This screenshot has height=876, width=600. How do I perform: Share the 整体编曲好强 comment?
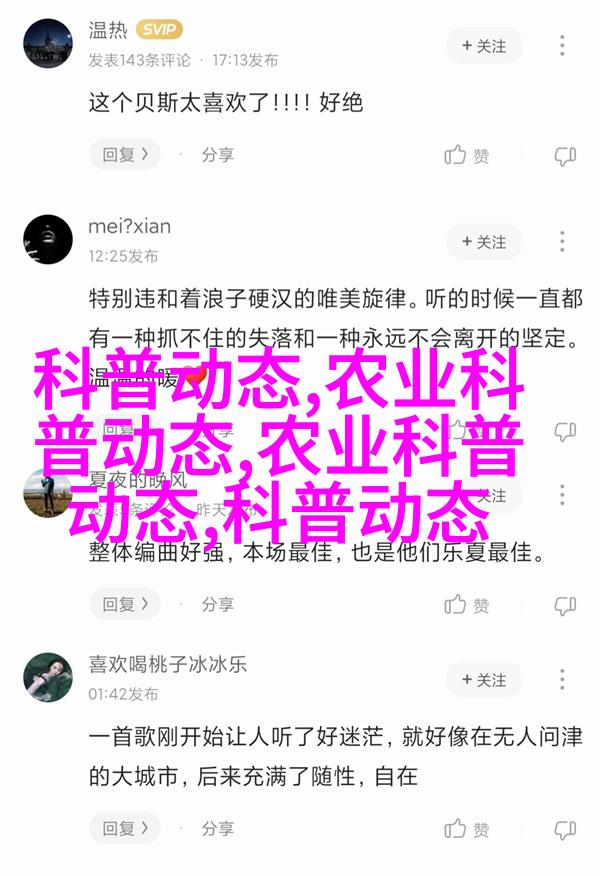coord(217,604)
